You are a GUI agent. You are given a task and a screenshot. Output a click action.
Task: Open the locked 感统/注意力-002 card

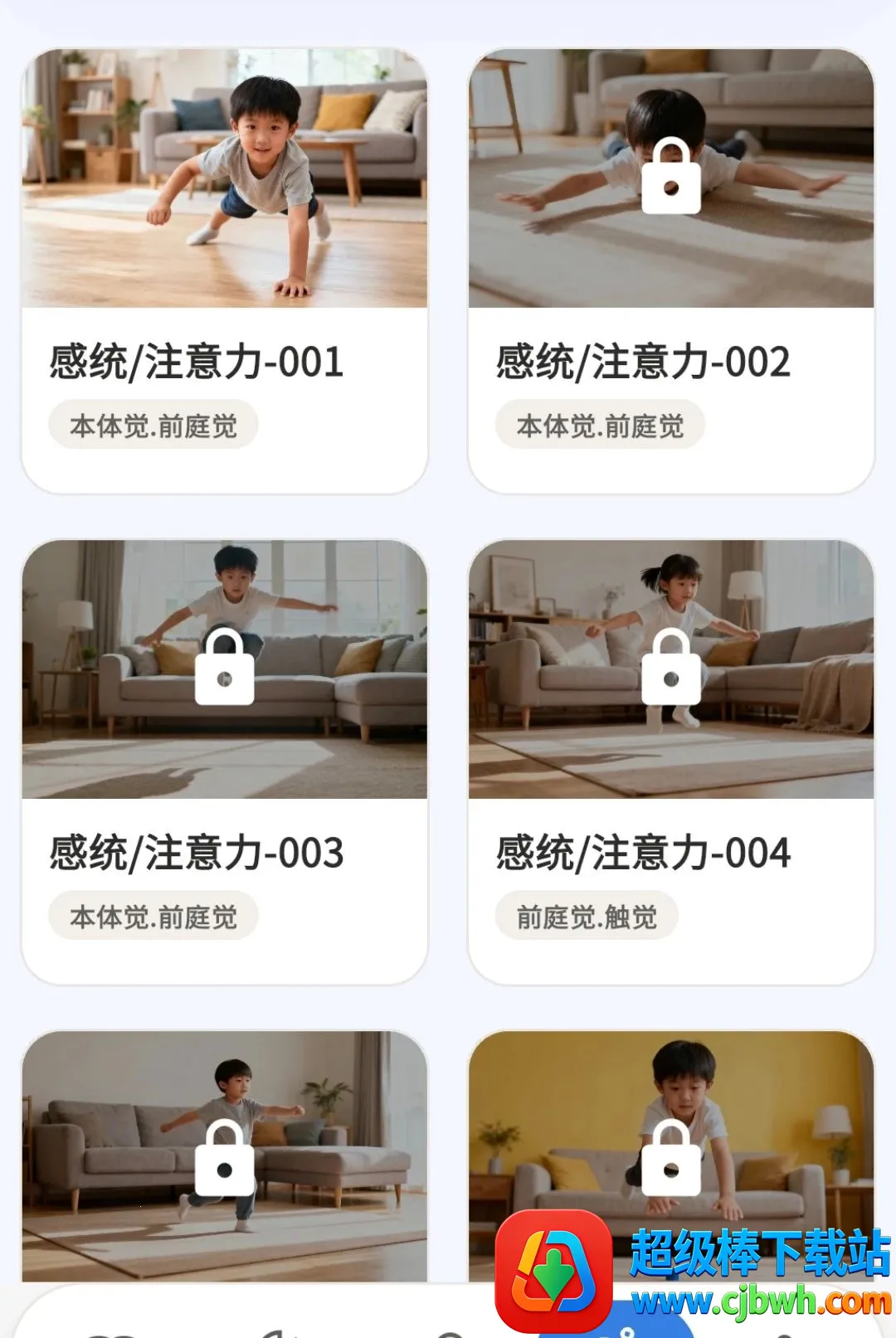pyautogui.click(x=671, y=271)
